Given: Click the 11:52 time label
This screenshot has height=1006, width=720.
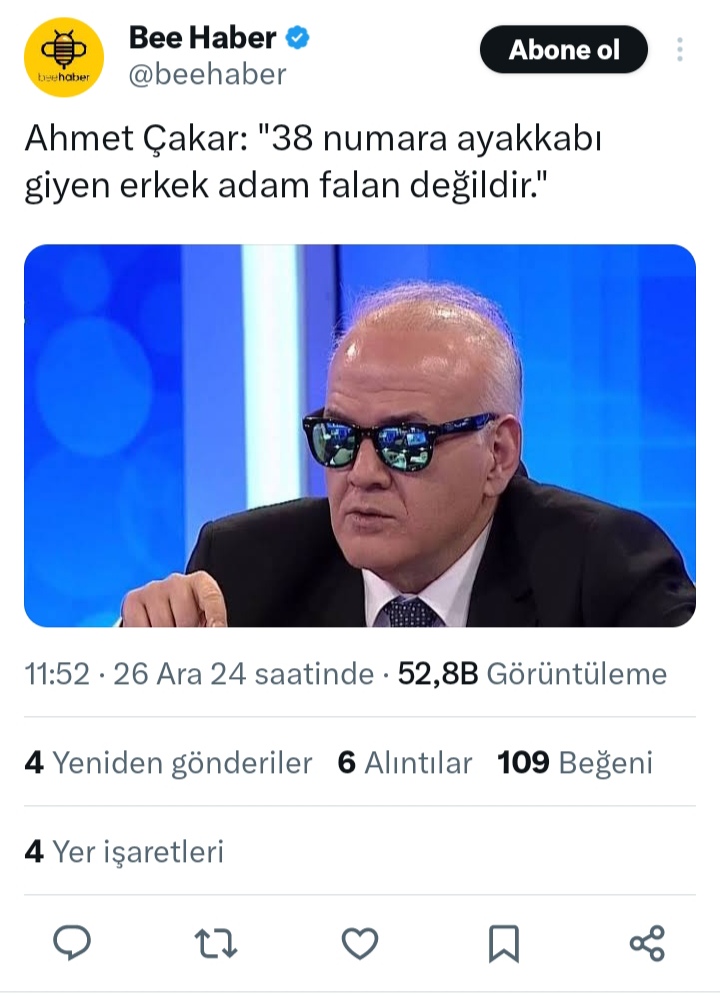Looking at the screenshot, I should coord(55,674).
